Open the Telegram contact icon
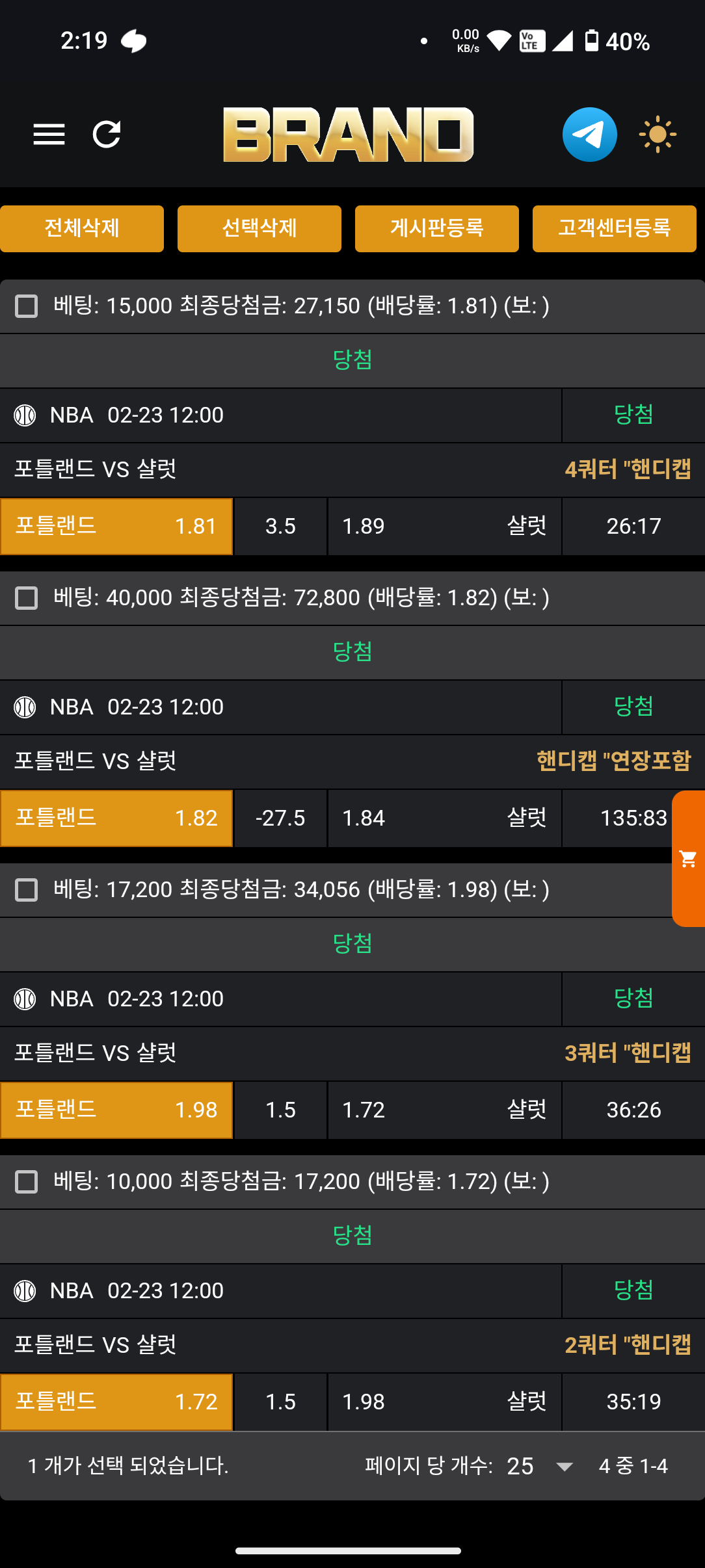 (589, 135)
